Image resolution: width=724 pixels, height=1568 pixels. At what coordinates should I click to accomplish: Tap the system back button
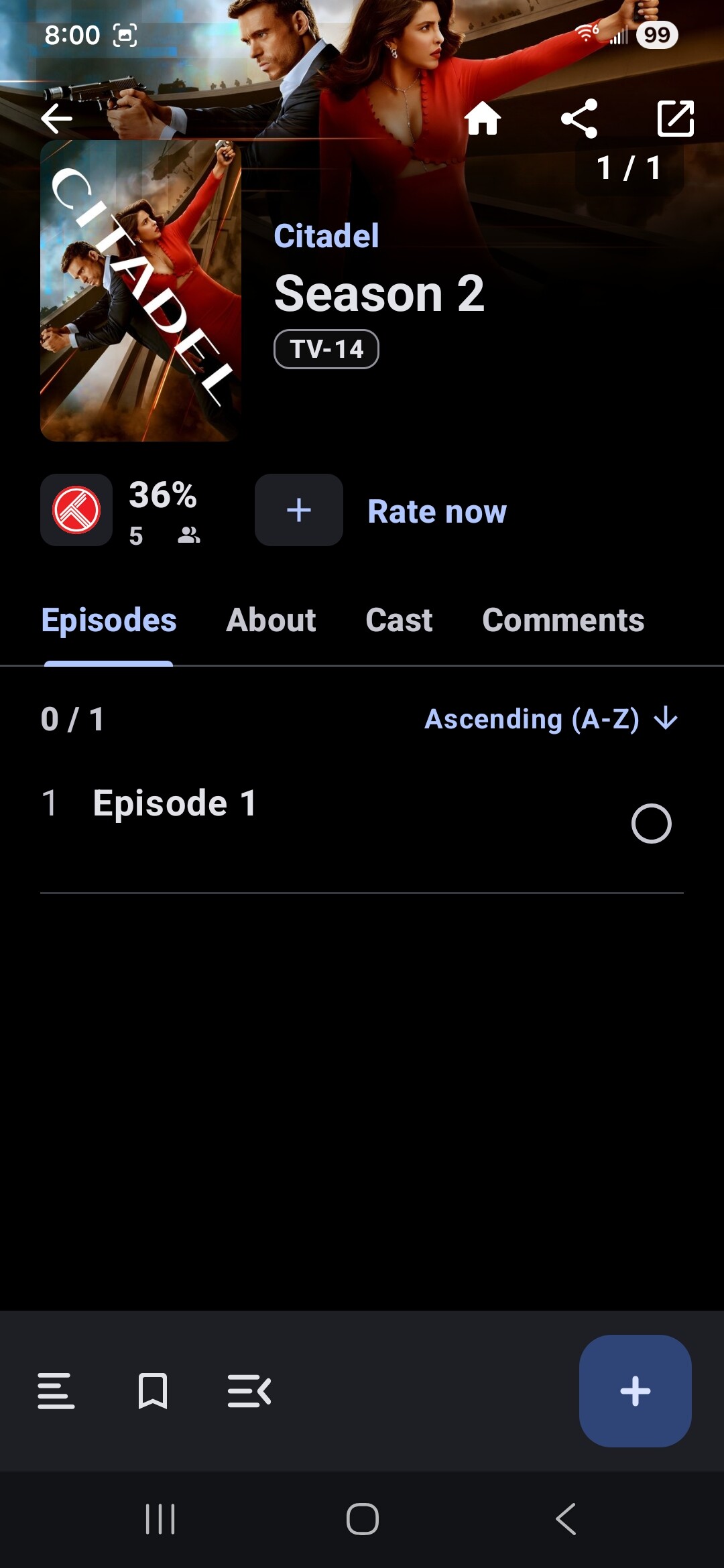point(566,1519)
